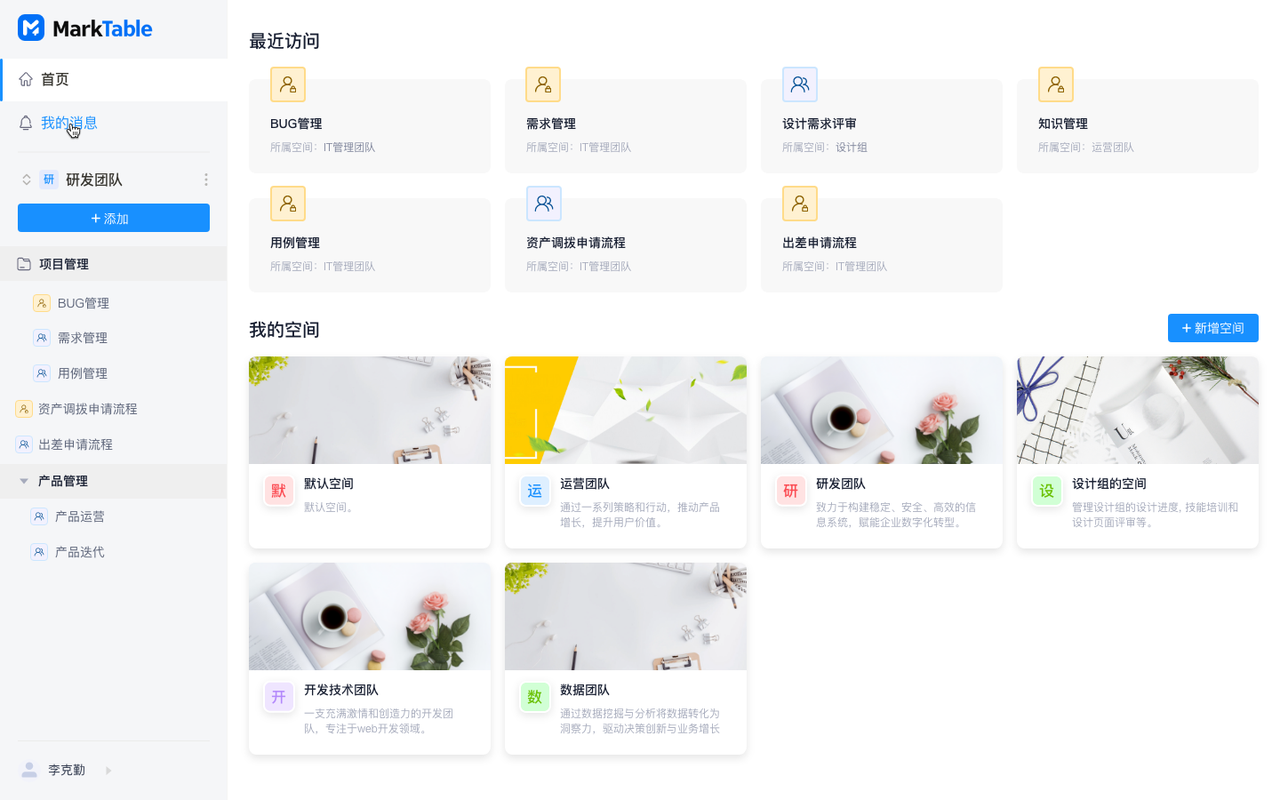Open the 数据团队 space card
The width and height of the screenshot is (1280, 800).
click(x=625, y=658)
